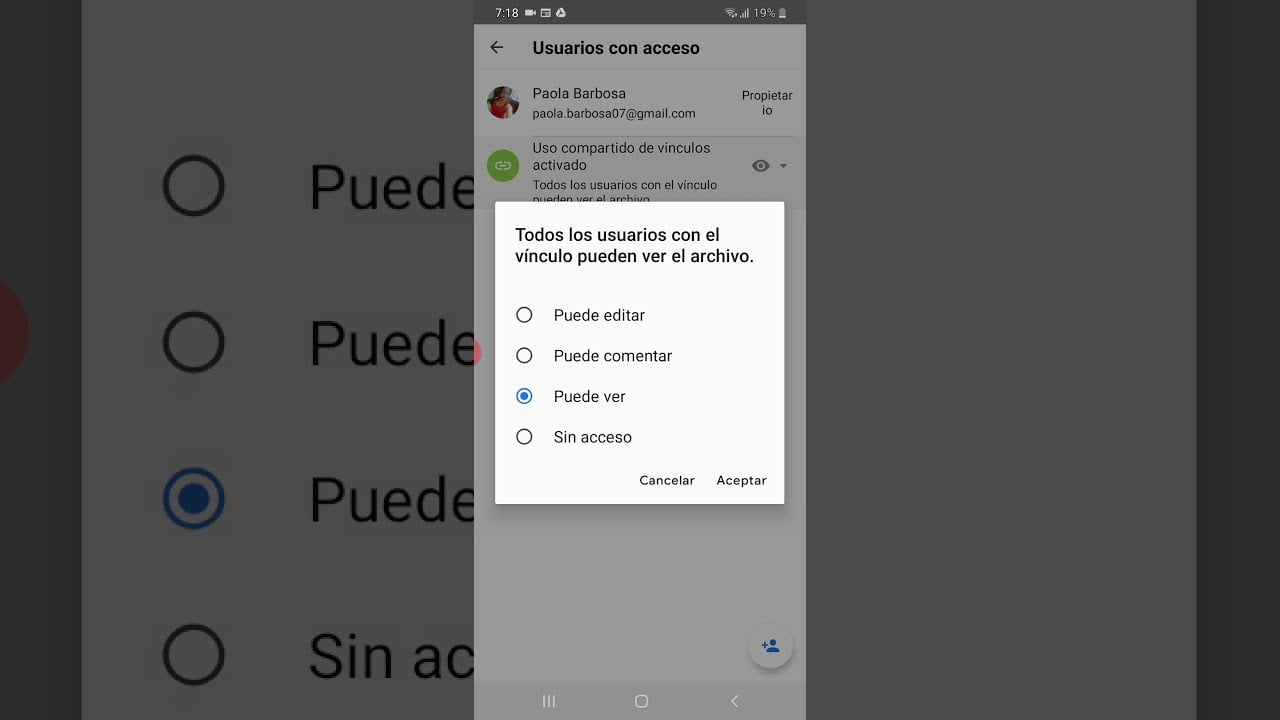Confirm the selection with Aceptar
This screenshot has width=1280, height=720.
[741, 481]
